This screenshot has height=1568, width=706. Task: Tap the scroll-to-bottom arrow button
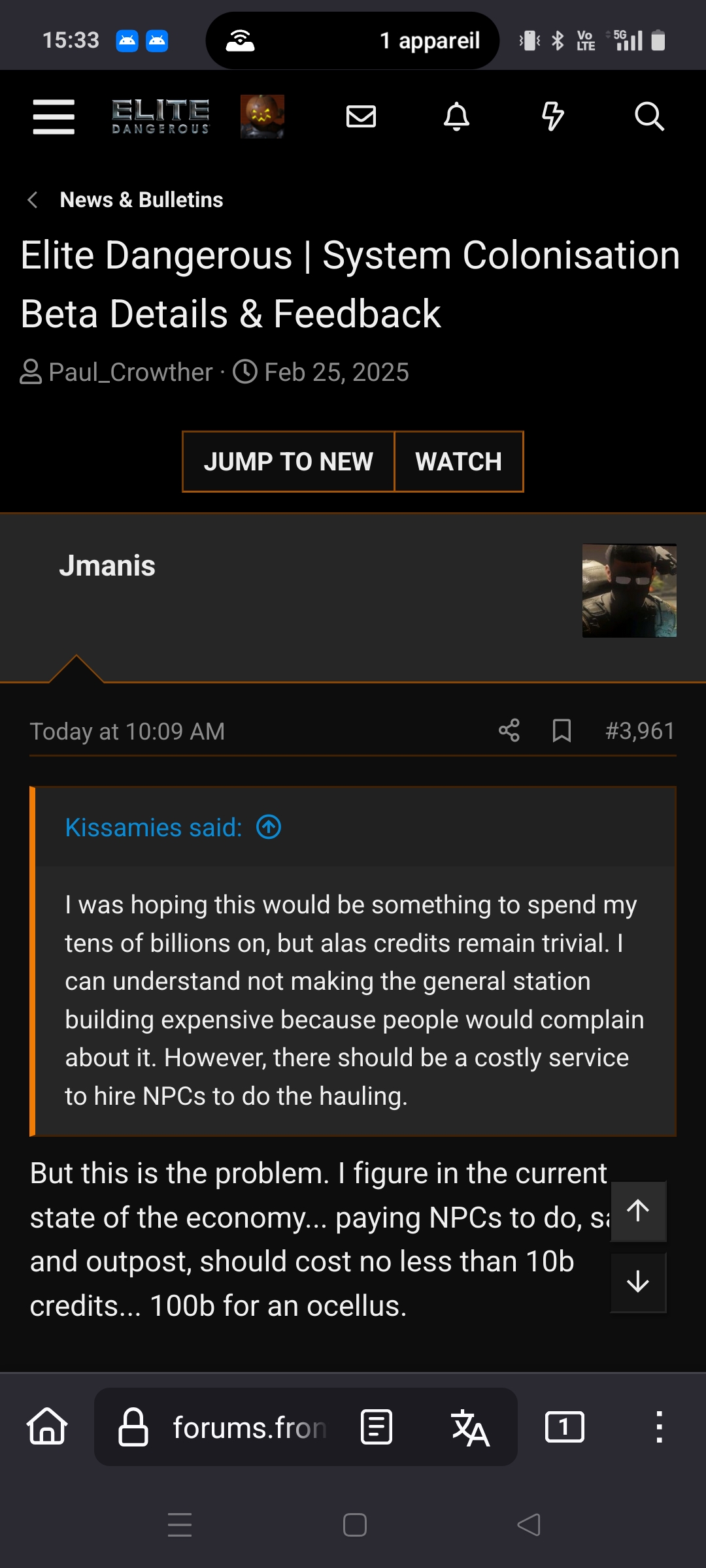(x=638, y=1282)
